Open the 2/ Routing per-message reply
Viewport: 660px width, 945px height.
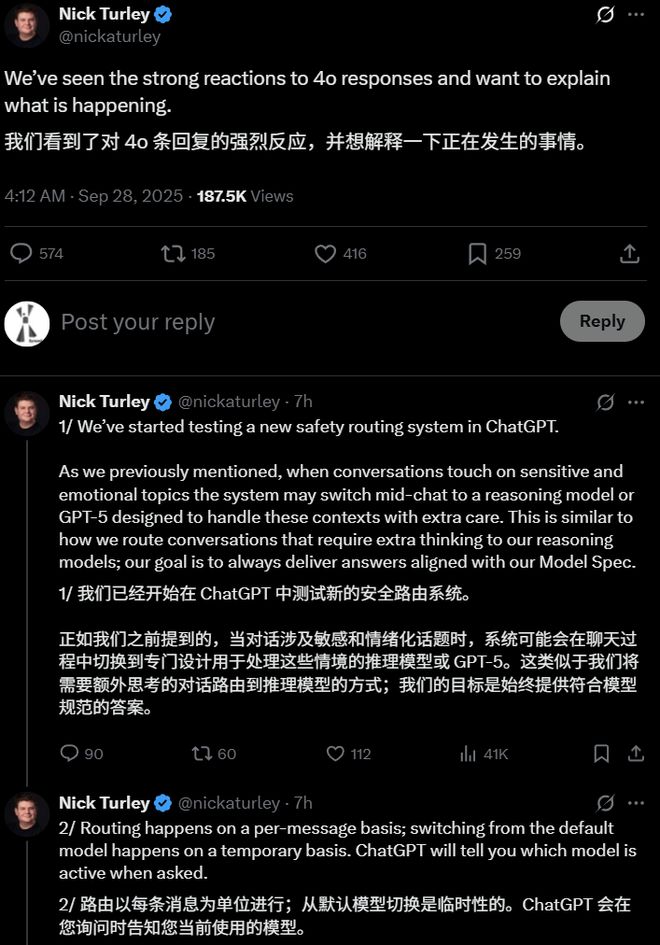(x=345, y=850)
